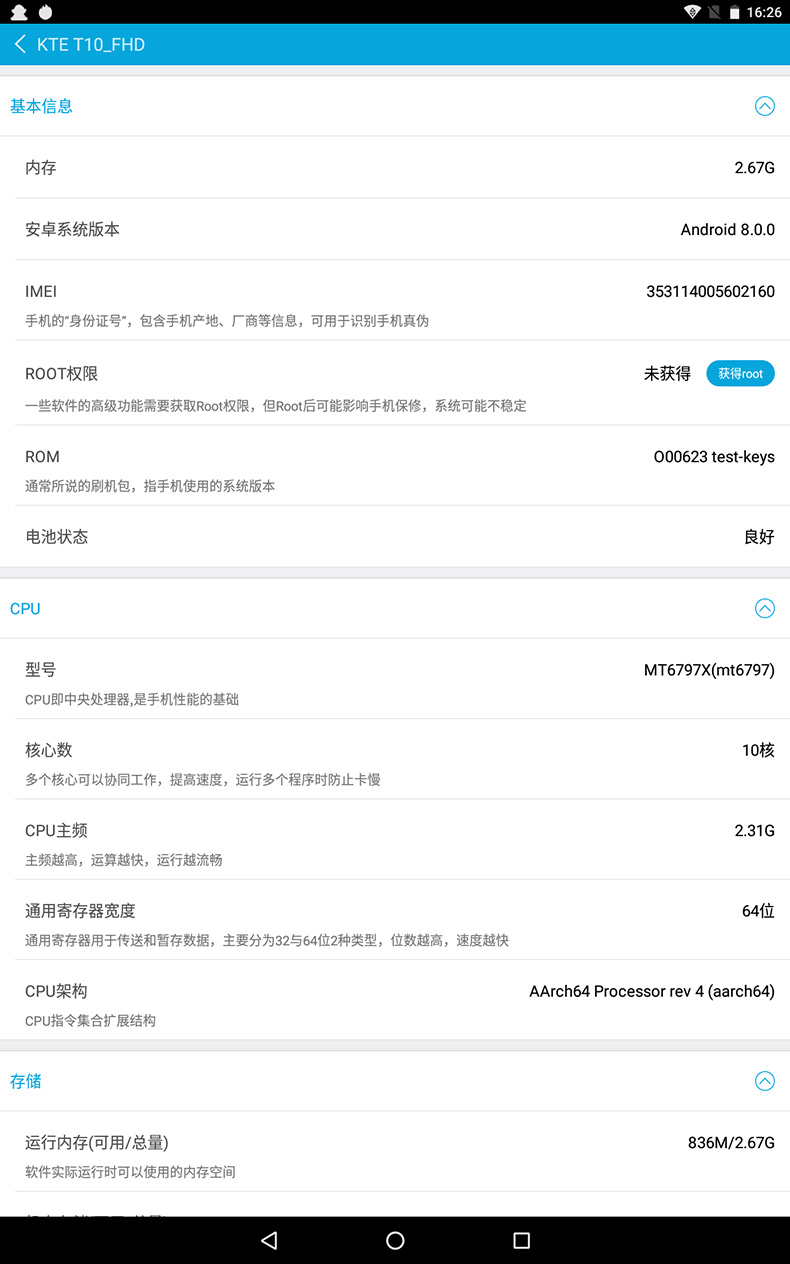This screenshot has width=790, height=1264.
Task: Collapse the 存储 section
Action: coord(765,1081)
